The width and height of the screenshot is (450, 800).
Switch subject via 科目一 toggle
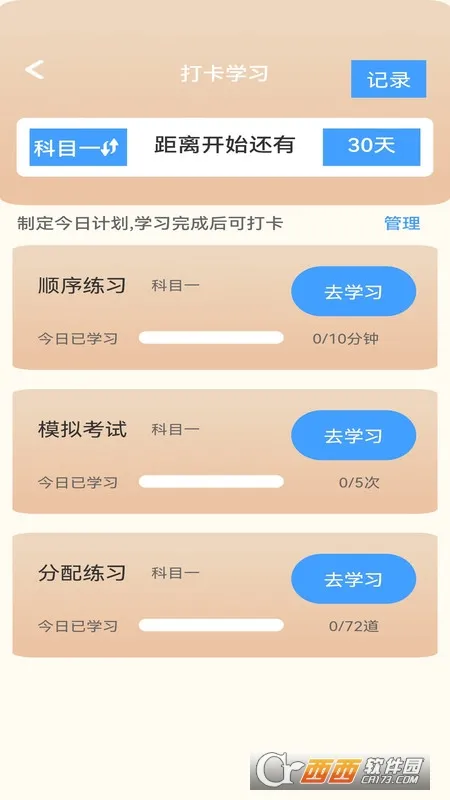[x=78, y=147]
